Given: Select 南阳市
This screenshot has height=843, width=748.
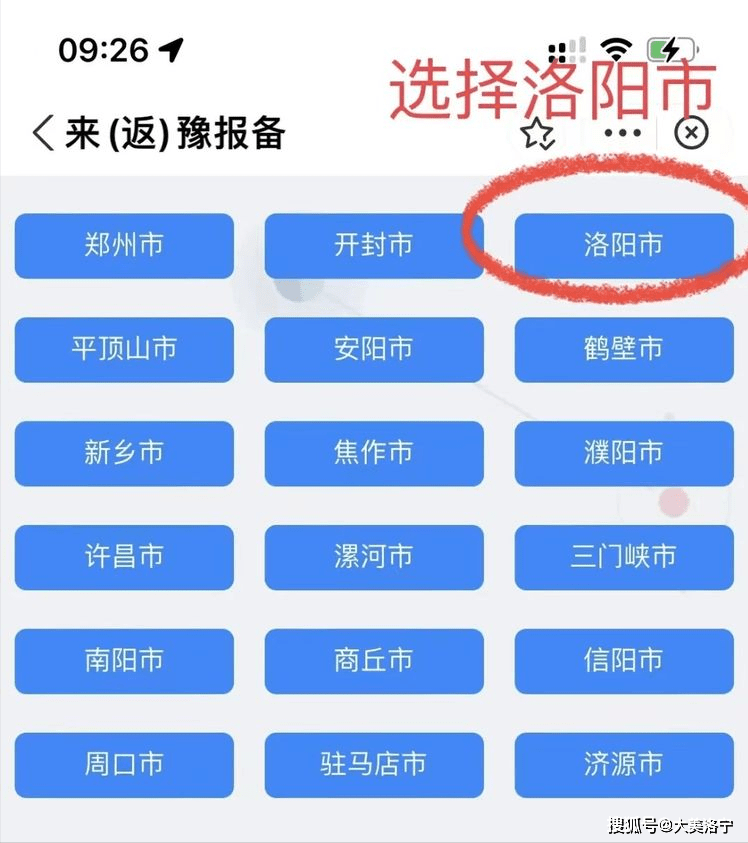Looking at the screenshot, I should click(x=124, y=661).
